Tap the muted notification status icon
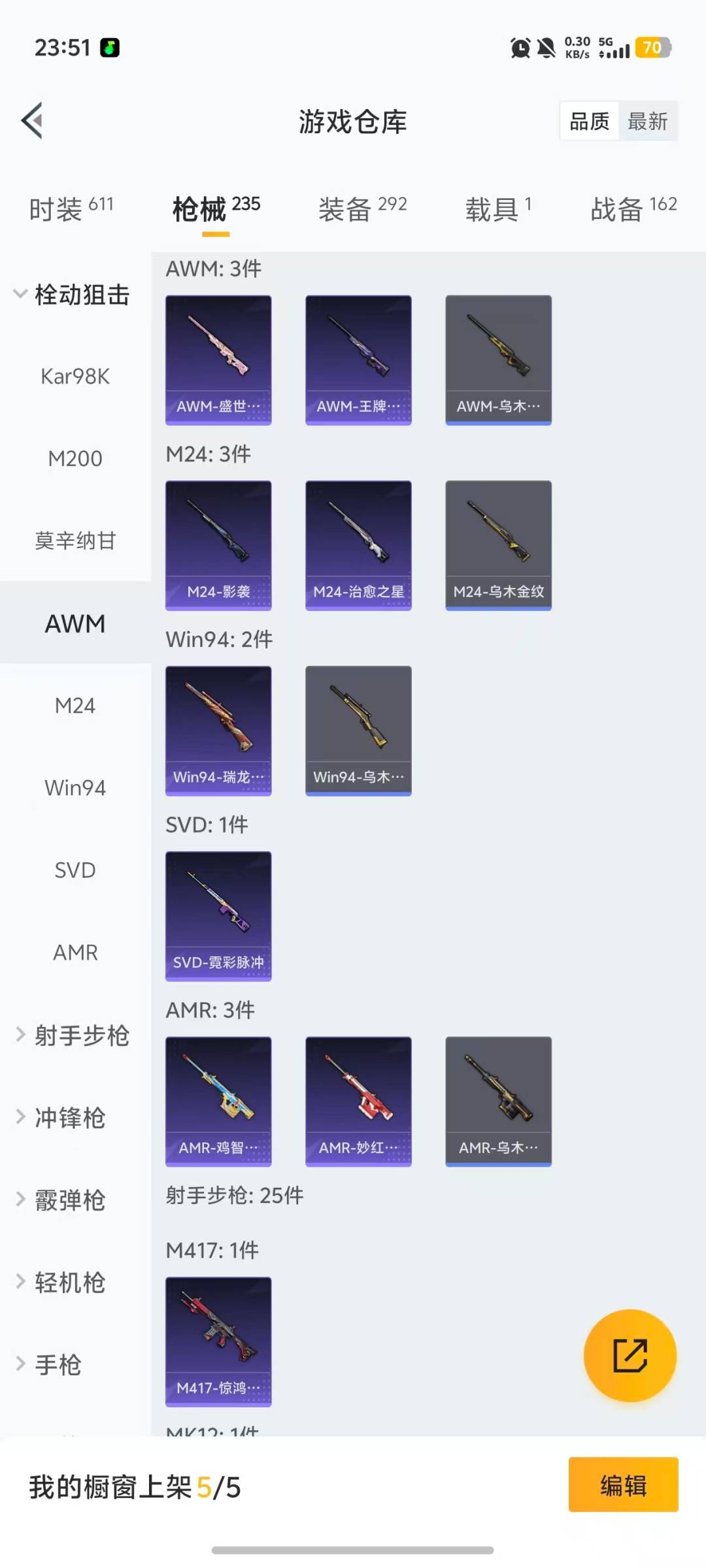This screenshot has width=706, height=1568. pyautogui.click(x=546, y=48)
